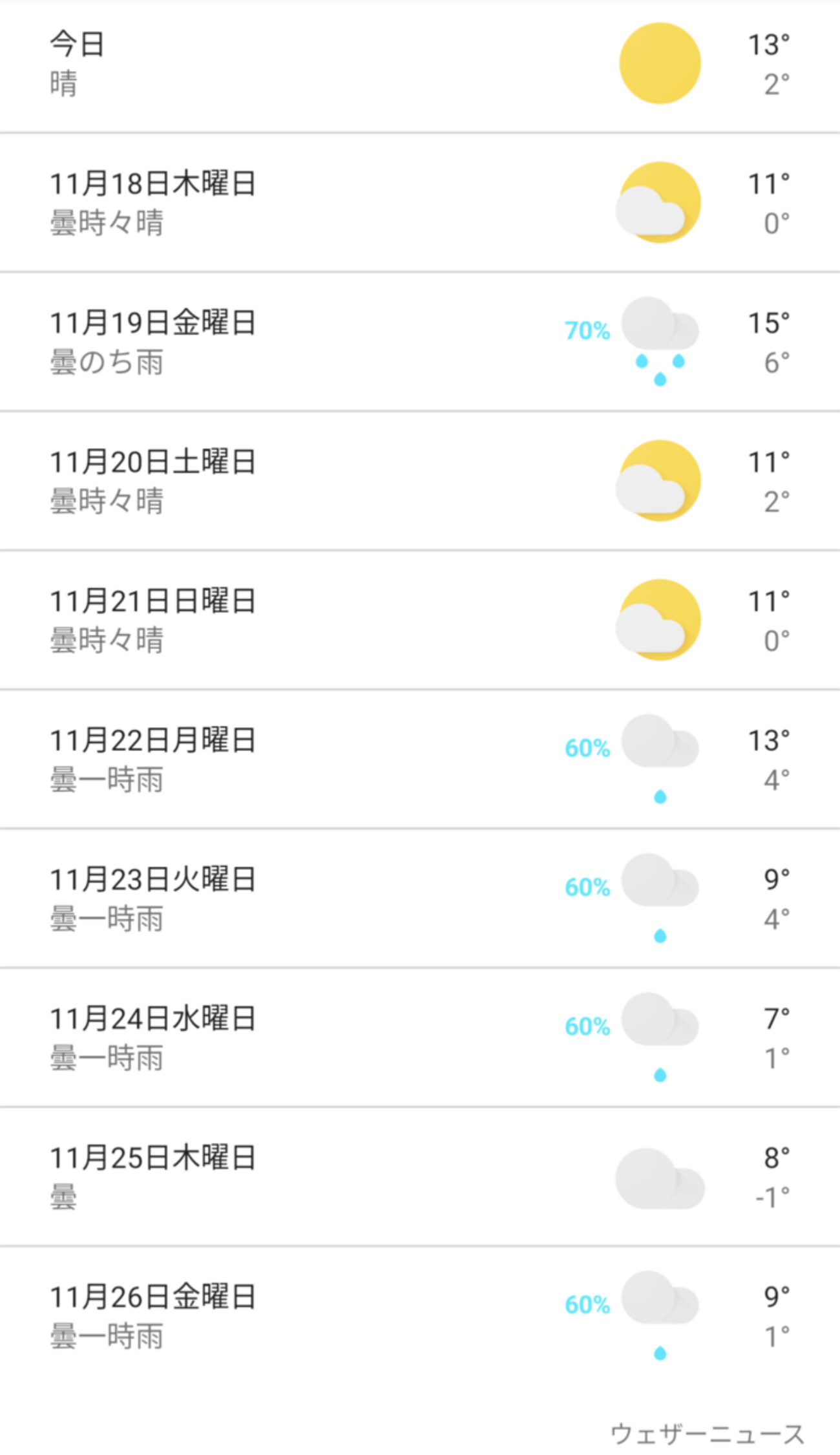Image resolution: width=840 pixels, height=1455 pixels.
Task: View details for 11月20日土曜日
Action: coord(420,481)
